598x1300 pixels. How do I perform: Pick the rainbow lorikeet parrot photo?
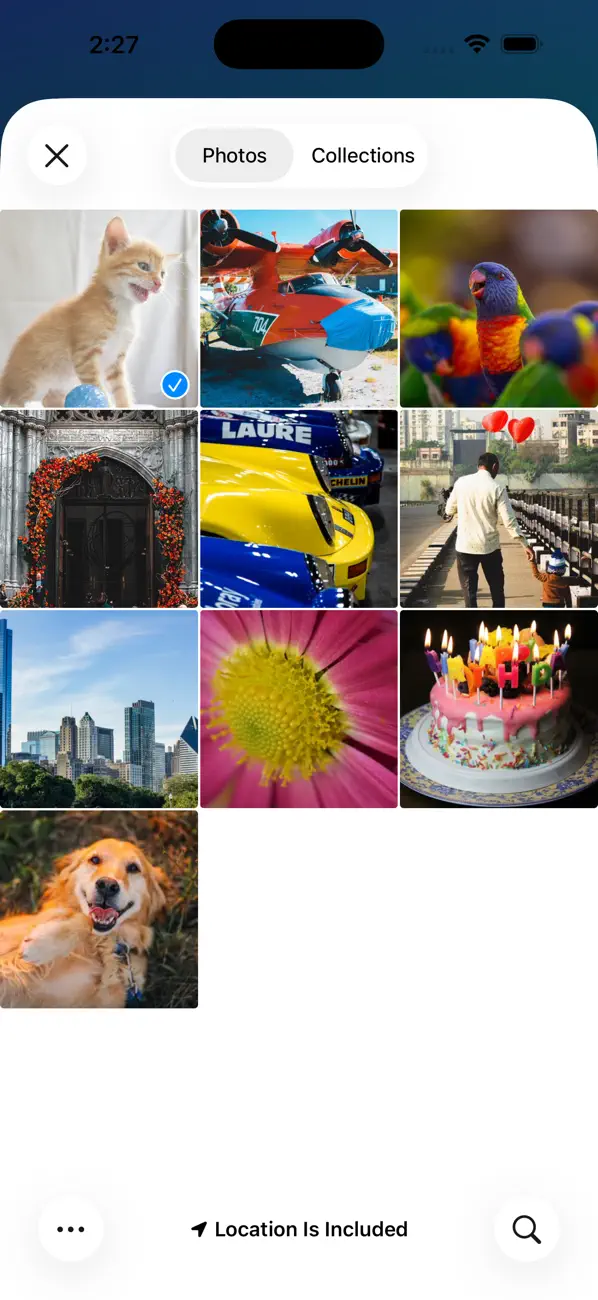(499, 308)
